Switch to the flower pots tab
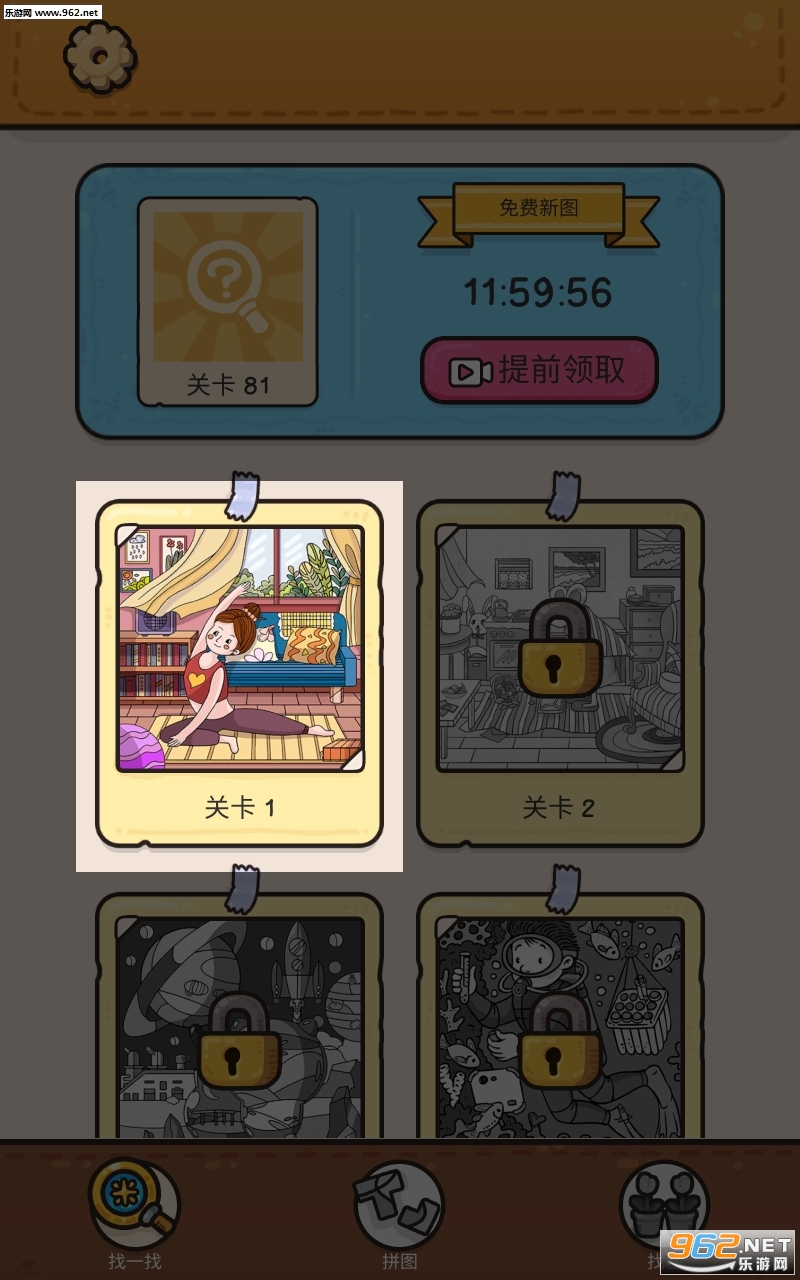 pos(663,1203)
